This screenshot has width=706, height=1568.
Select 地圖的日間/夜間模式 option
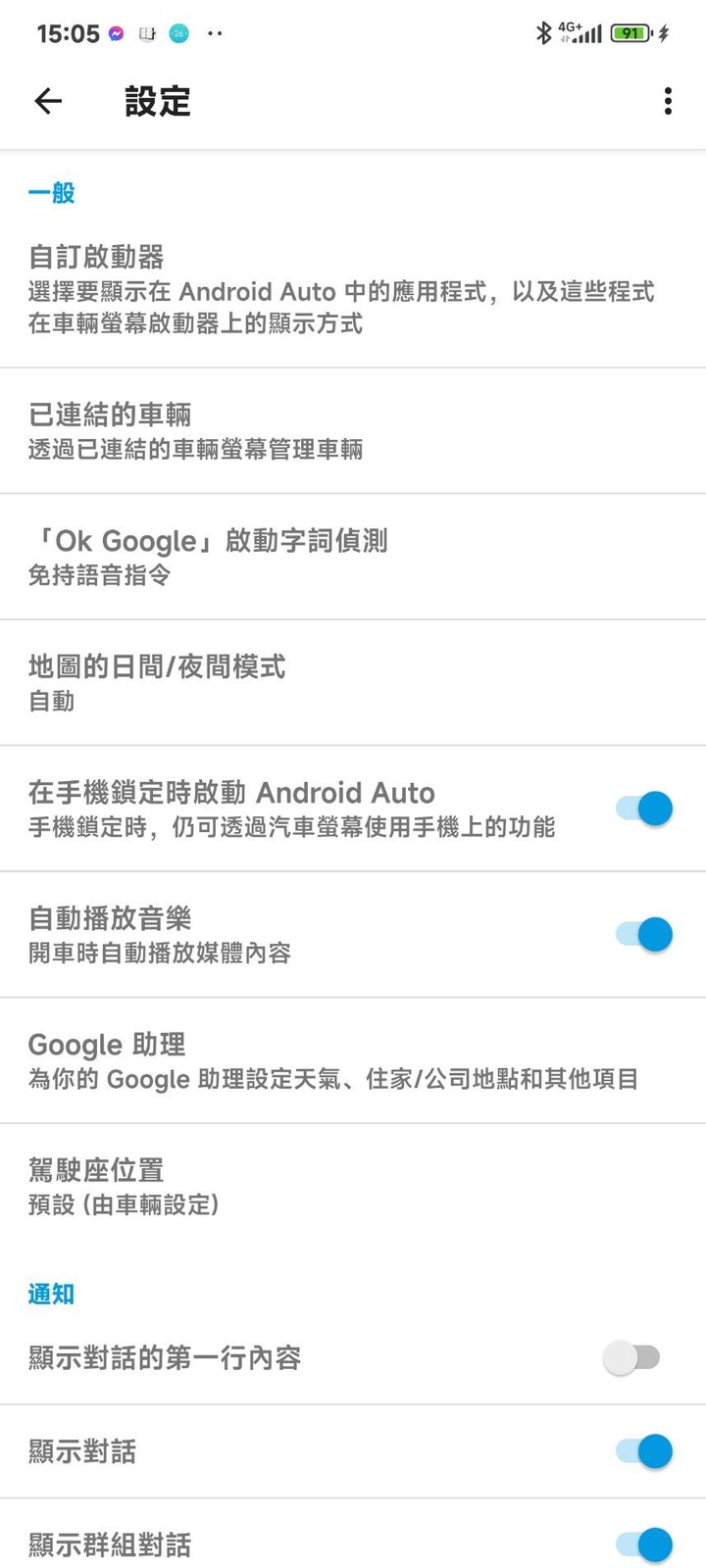(x=353, y=682)
